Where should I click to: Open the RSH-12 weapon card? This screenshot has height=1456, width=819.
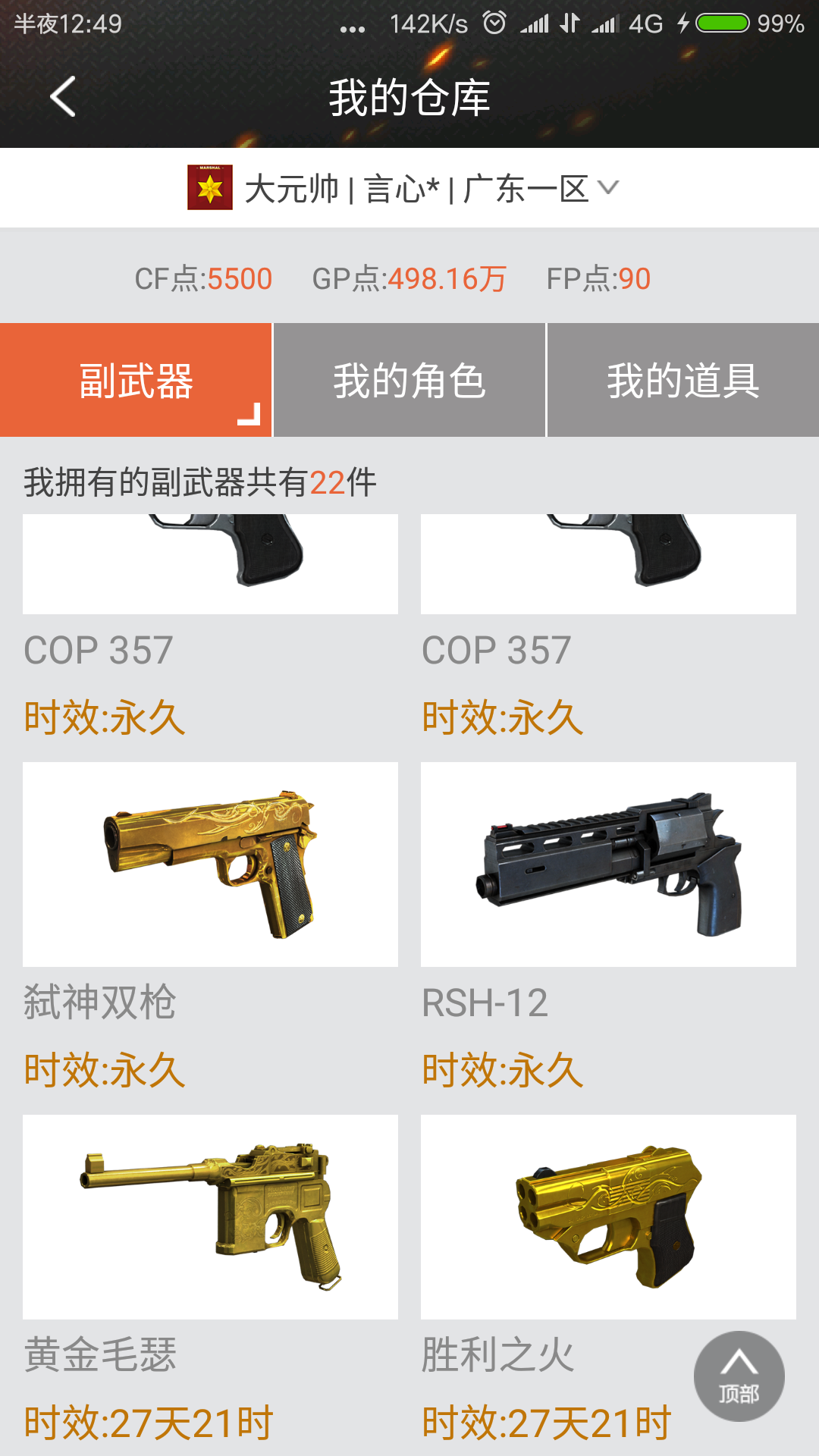(608, 864)
